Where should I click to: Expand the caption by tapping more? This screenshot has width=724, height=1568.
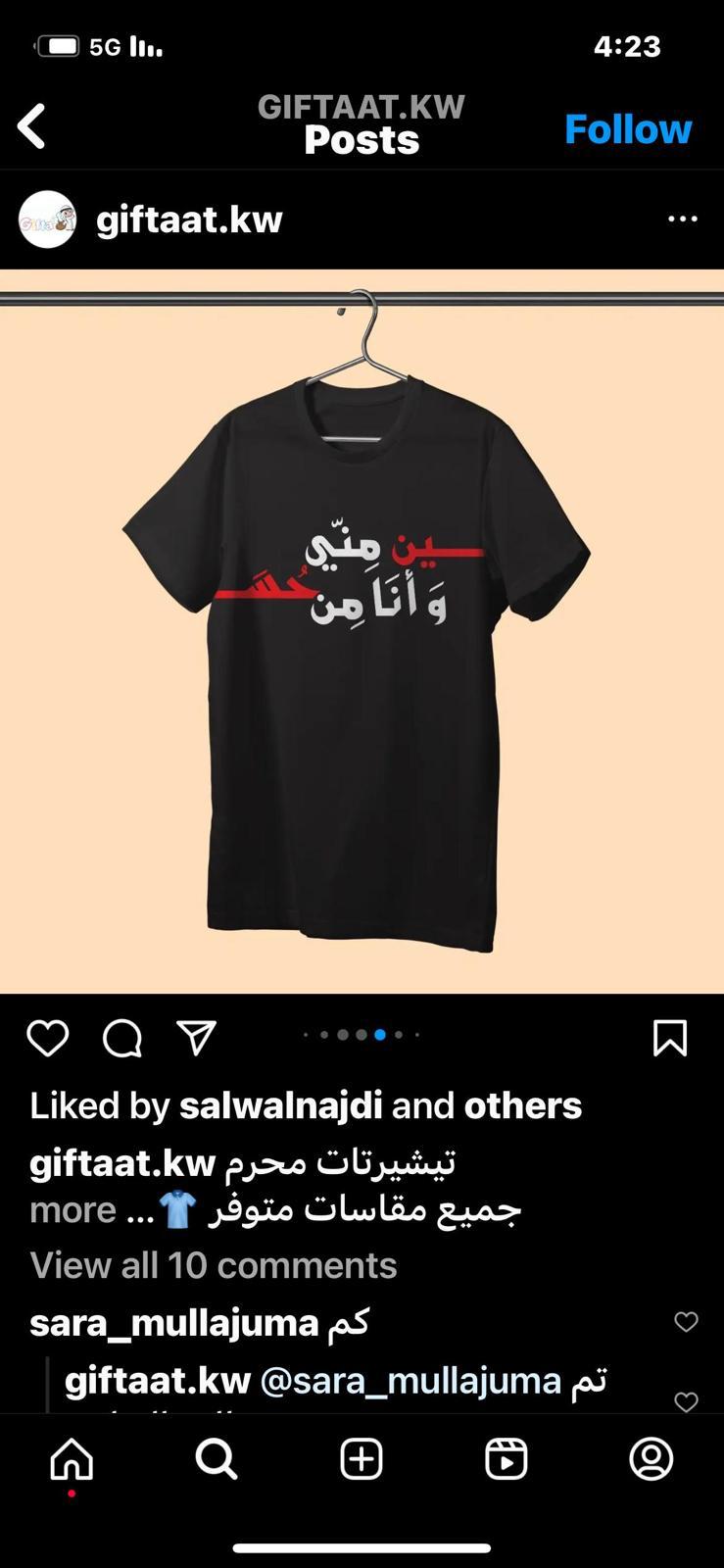[x=73, y=1210]
